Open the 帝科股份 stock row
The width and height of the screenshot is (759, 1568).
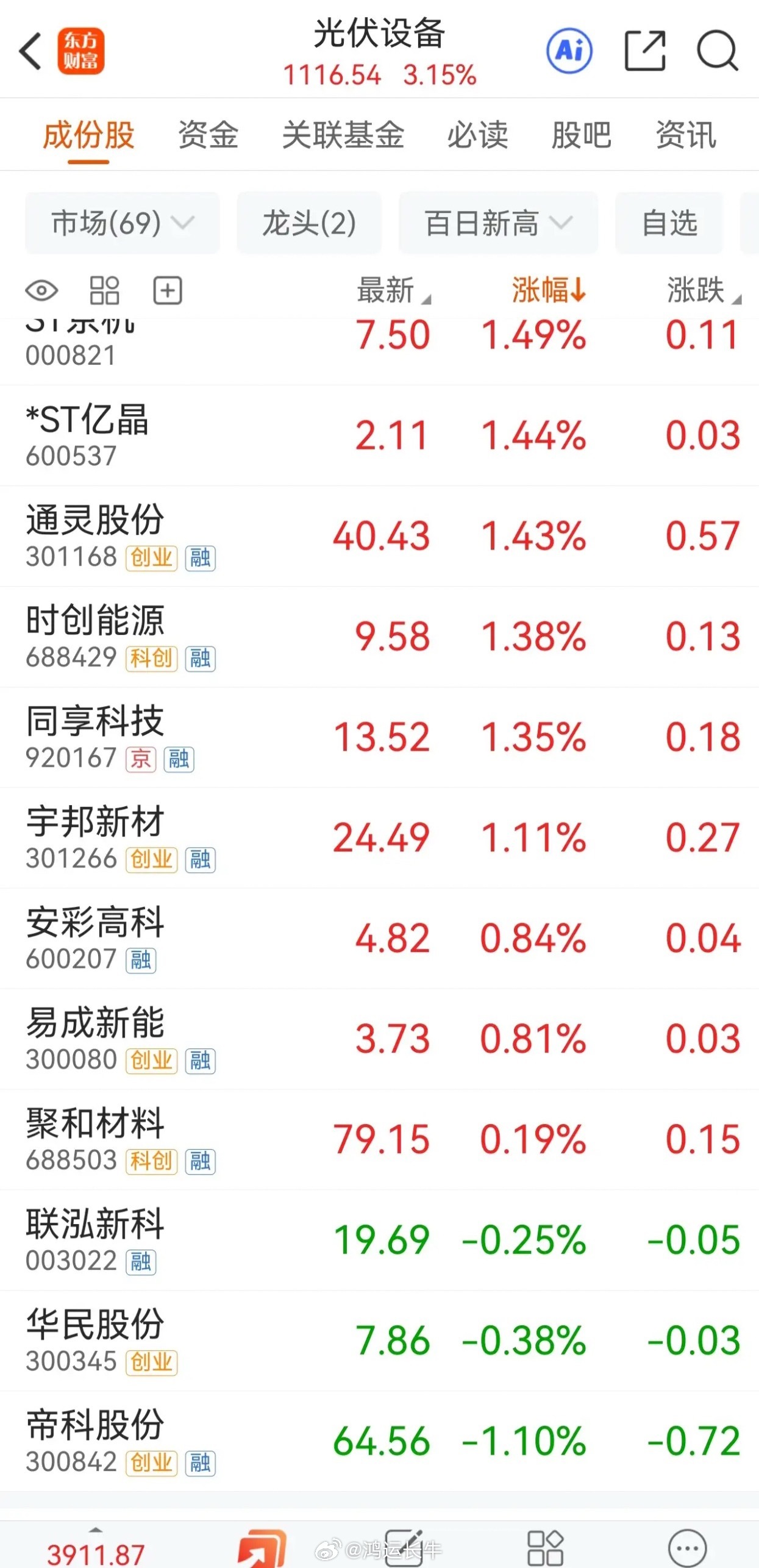[x=379, y=1441]
